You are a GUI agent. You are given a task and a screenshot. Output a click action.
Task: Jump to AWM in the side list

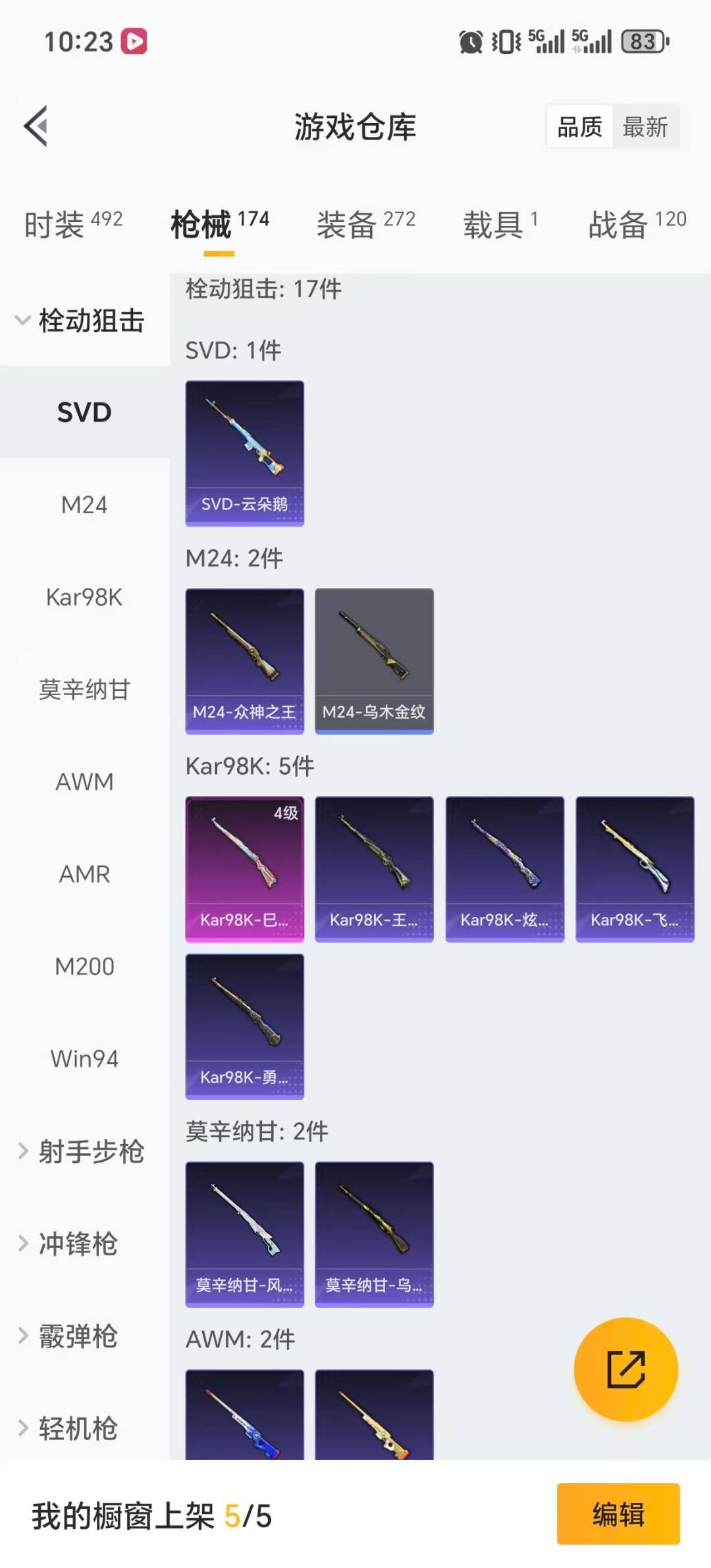click(84, 782)
